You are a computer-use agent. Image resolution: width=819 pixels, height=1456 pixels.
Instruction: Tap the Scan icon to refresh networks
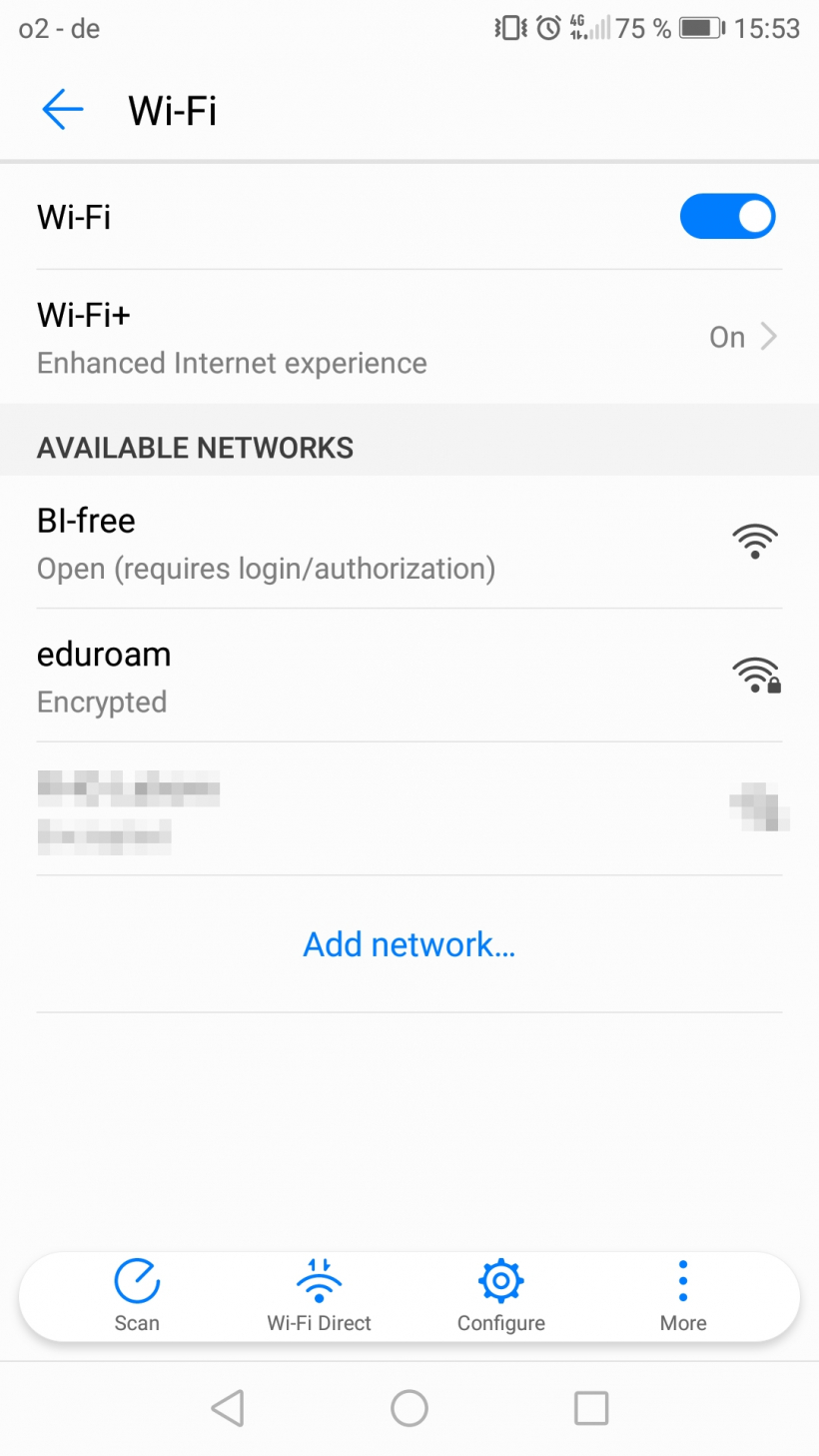[137, 1280]
